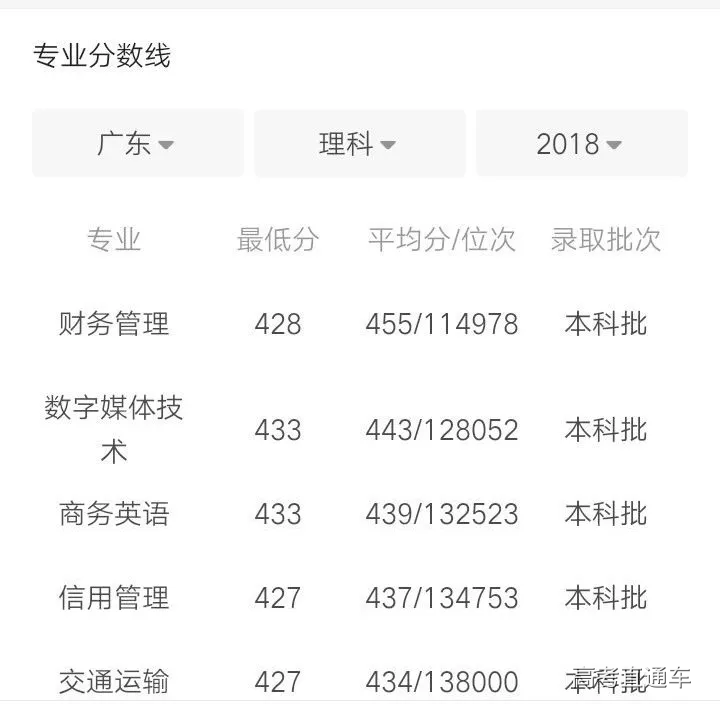Expand the 理科 subject-type dropdown
This screenshot has height=718, width=720.
(x=359, y=144)
